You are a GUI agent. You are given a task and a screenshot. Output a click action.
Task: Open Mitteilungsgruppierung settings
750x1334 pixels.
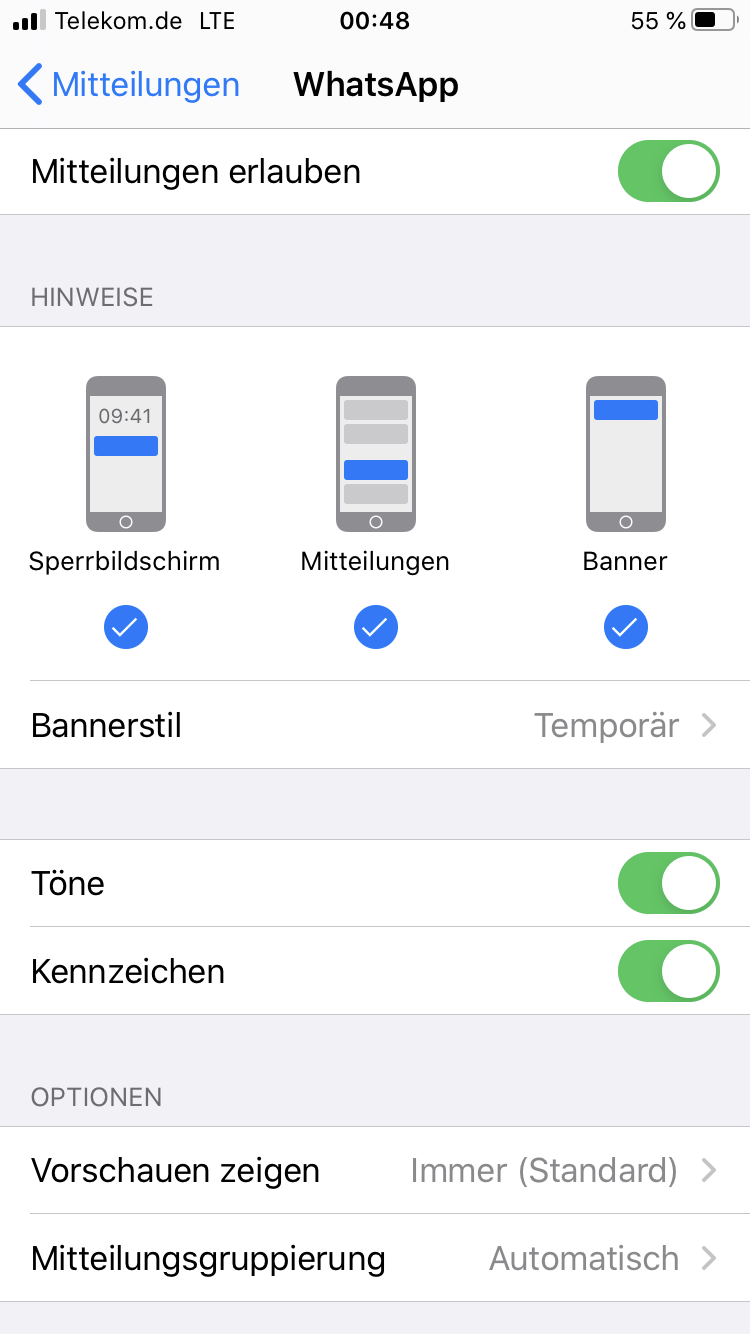point(375,1259)
